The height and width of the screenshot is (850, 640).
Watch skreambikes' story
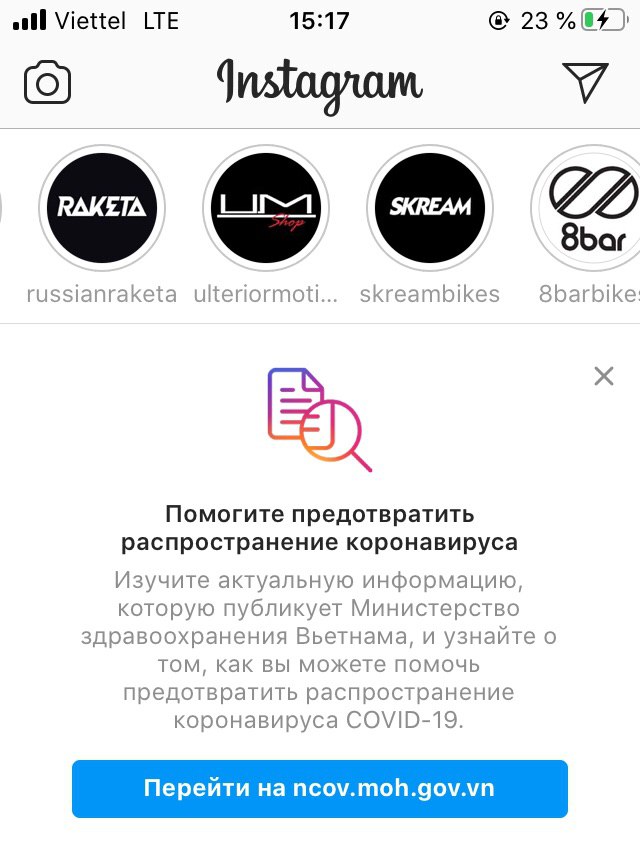pyautogui.click(x=430, y=208)
